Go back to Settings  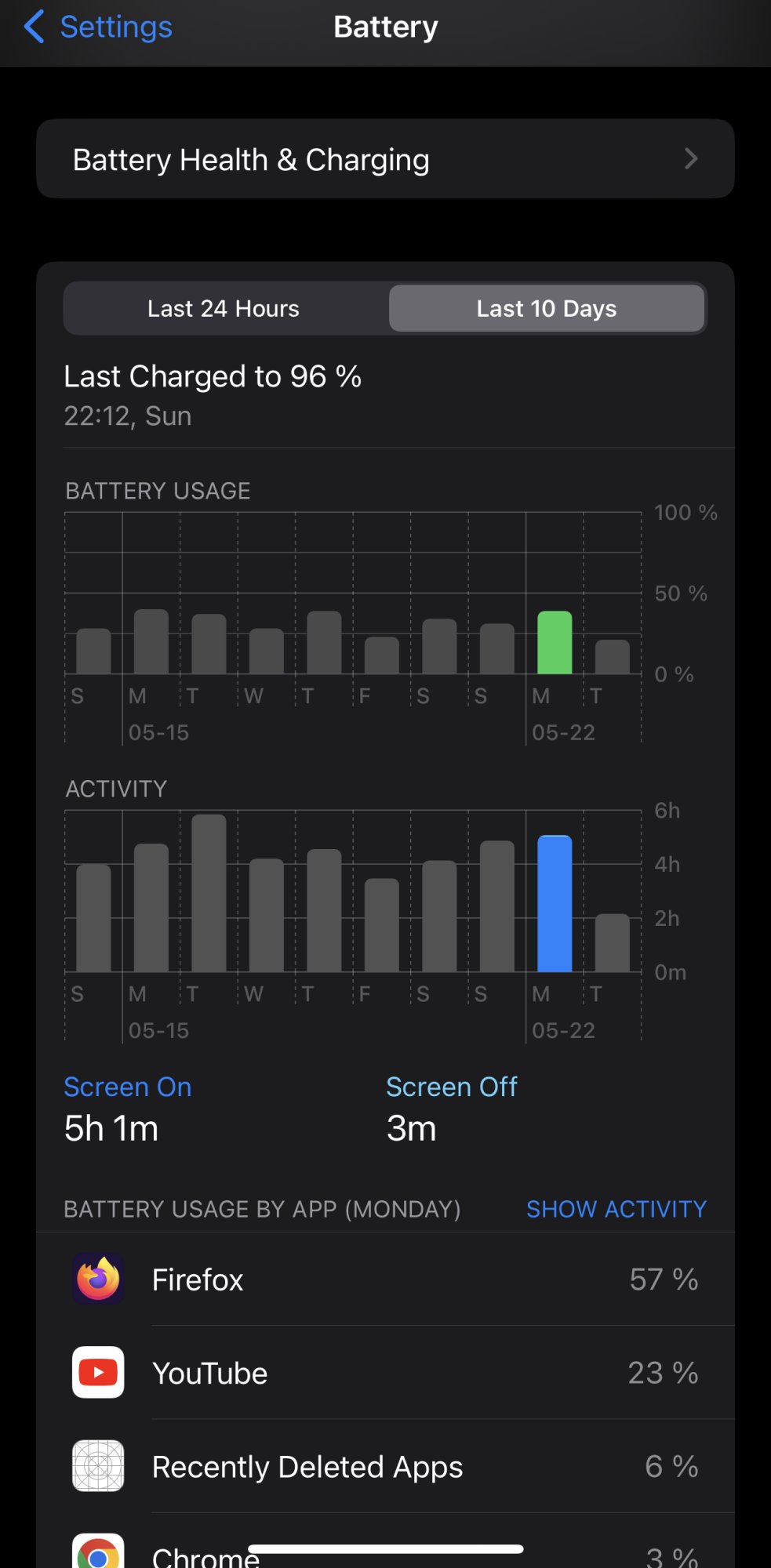[98, 27]
